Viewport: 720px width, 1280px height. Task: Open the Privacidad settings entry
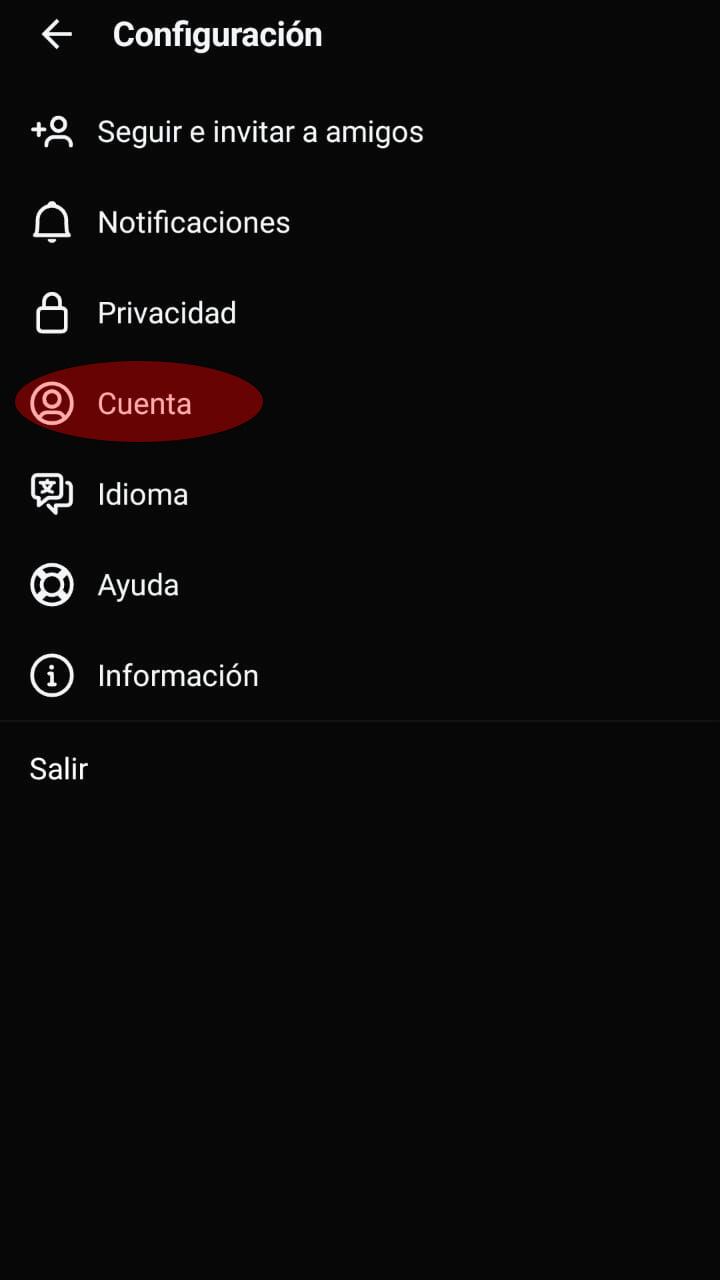tap(166, 312)
